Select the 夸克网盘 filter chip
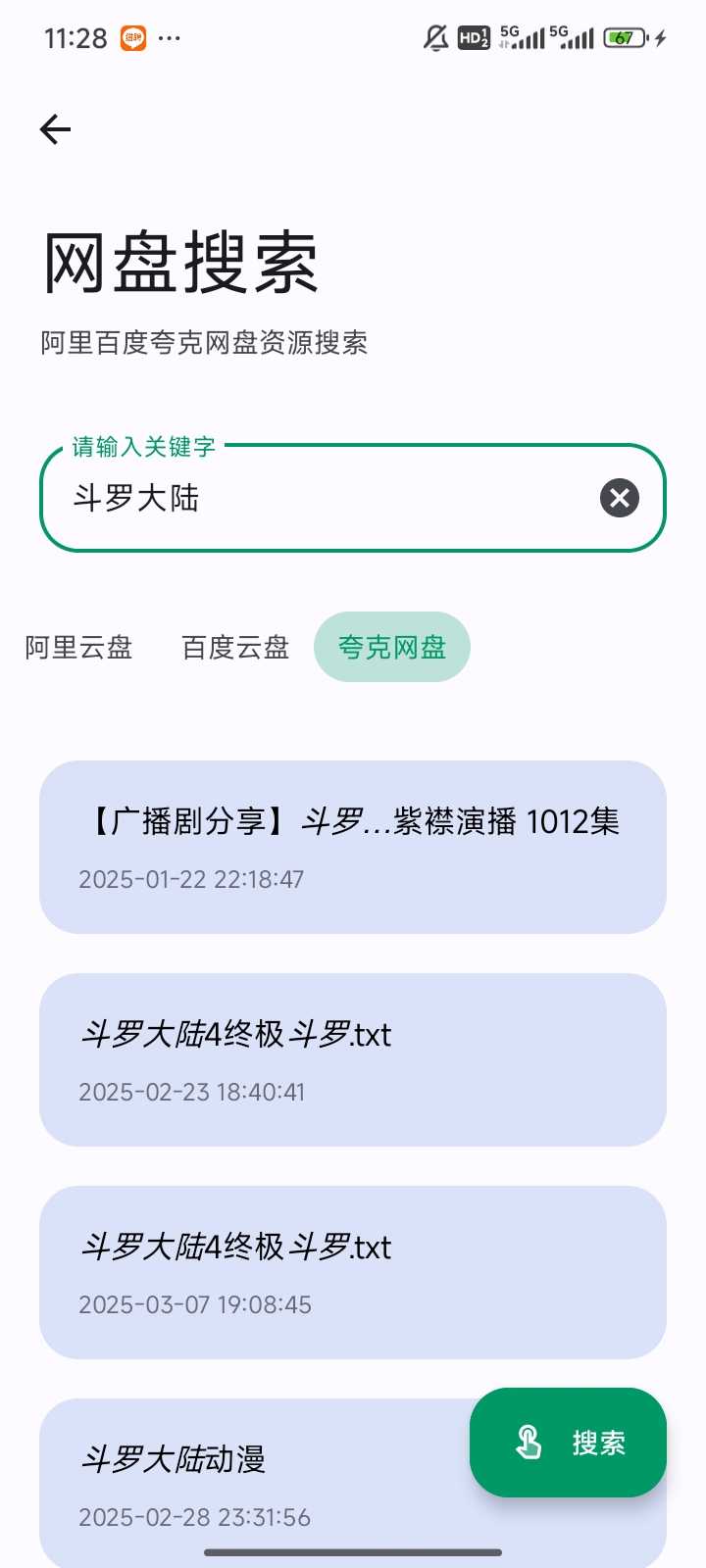 [x=391, y=647]
